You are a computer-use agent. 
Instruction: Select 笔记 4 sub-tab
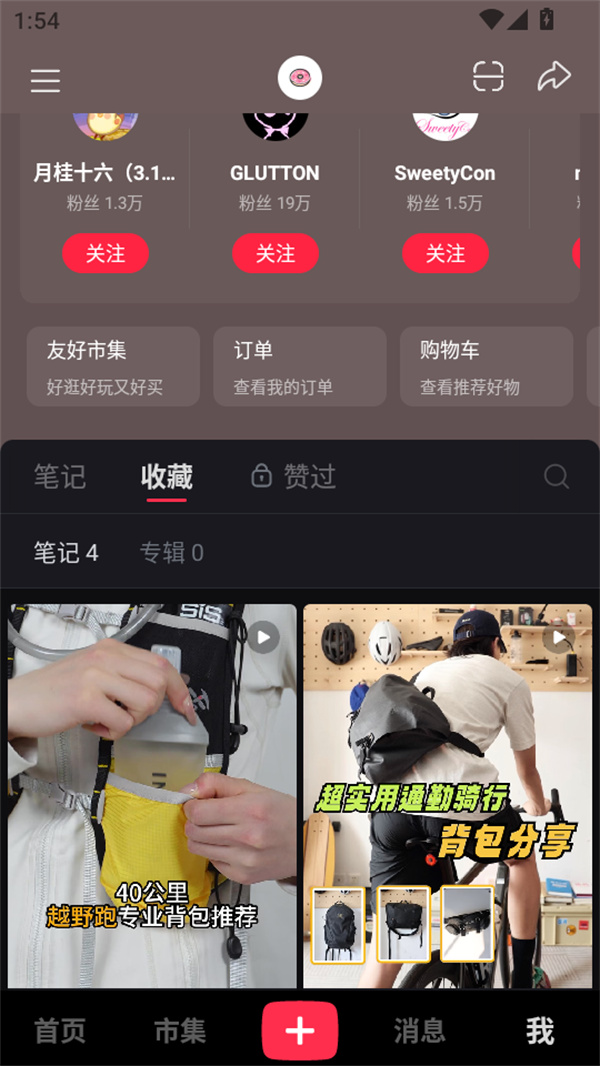click(66, 553)
